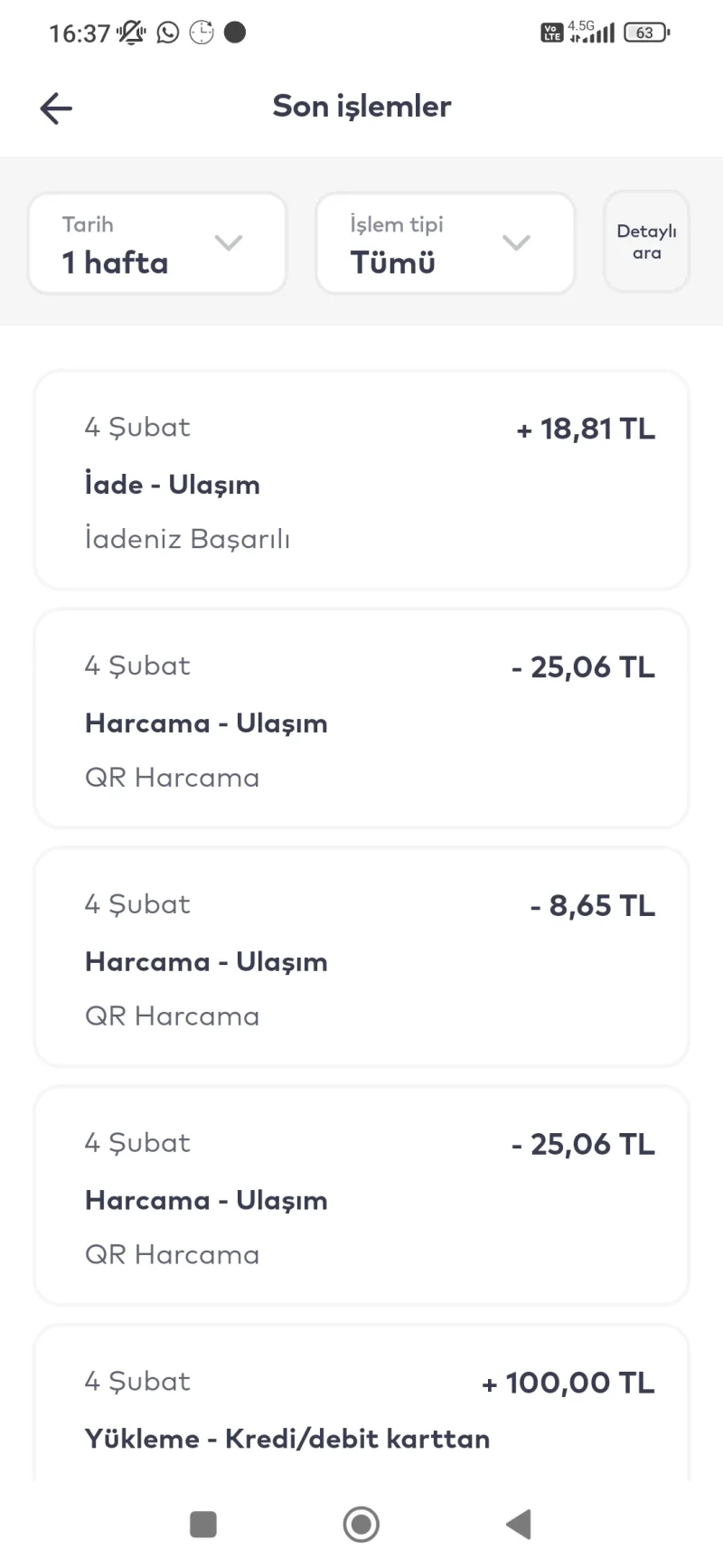Open the -8,65 TL QR Harcama transaction

361,957
